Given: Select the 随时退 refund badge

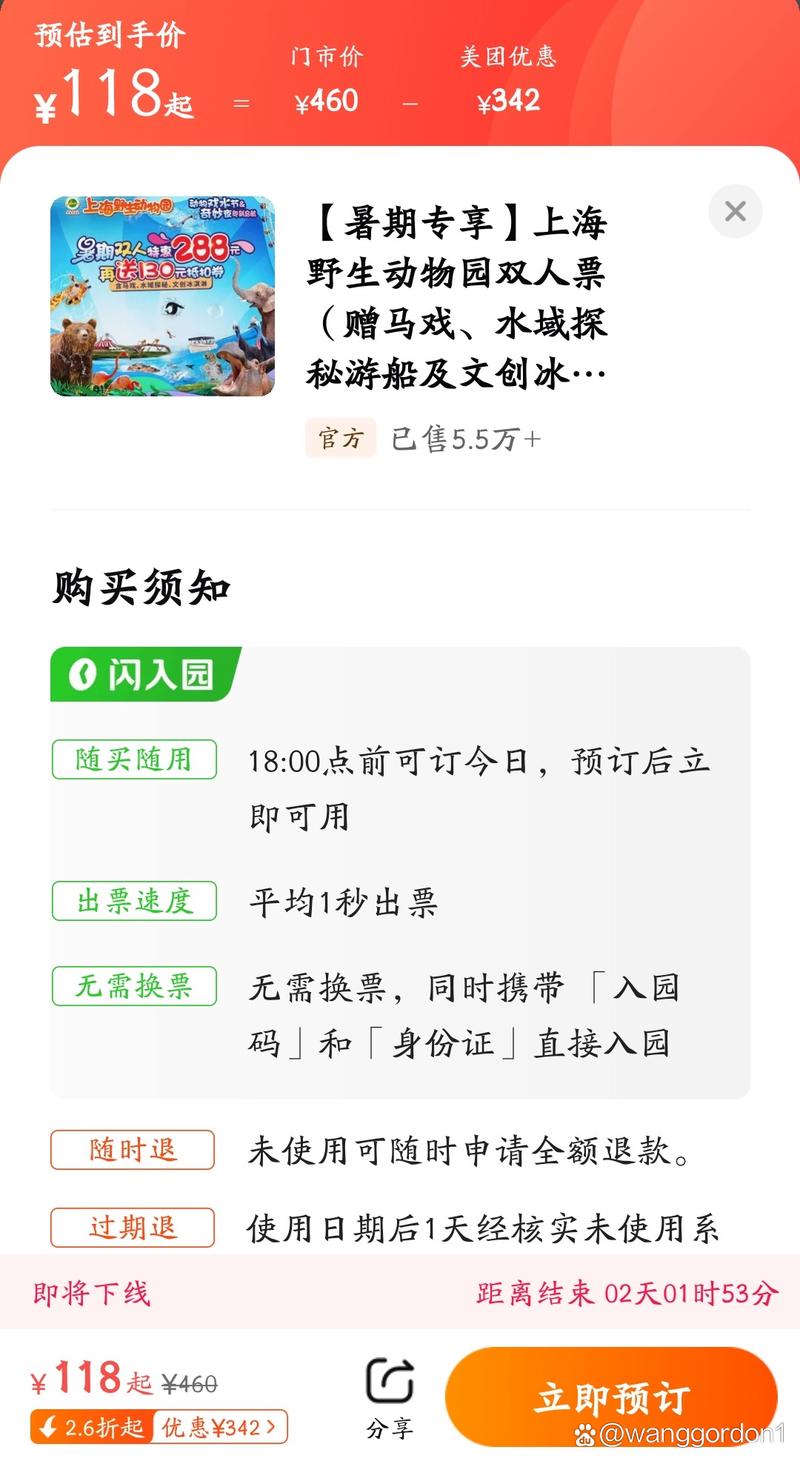Looking at the screenshot, I should point(132,1151).
